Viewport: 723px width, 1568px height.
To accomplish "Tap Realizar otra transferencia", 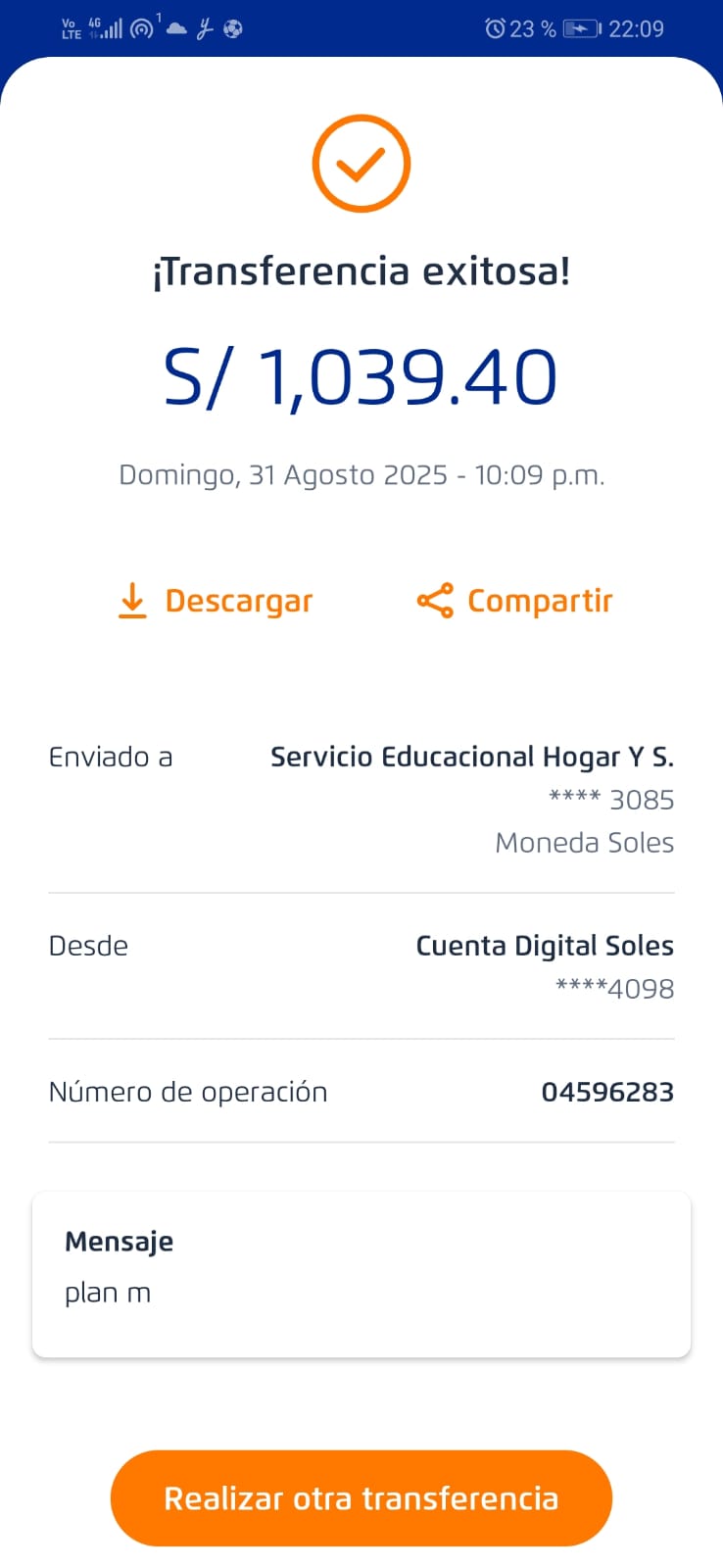I will point(361,1497).
